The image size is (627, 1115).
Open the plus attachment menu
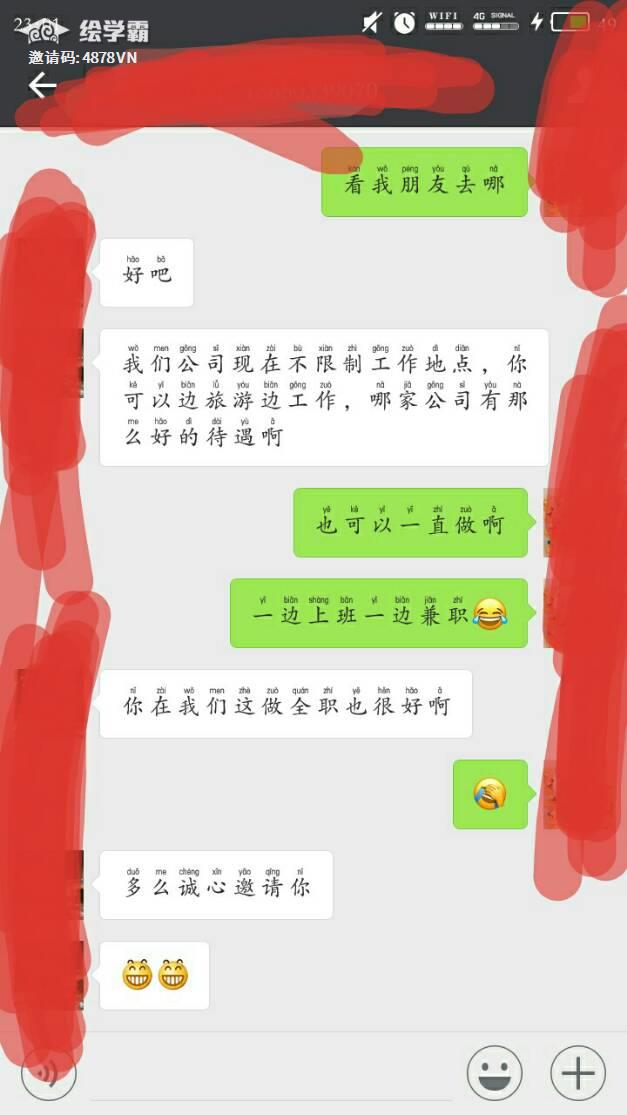[x=578, y=1073]
